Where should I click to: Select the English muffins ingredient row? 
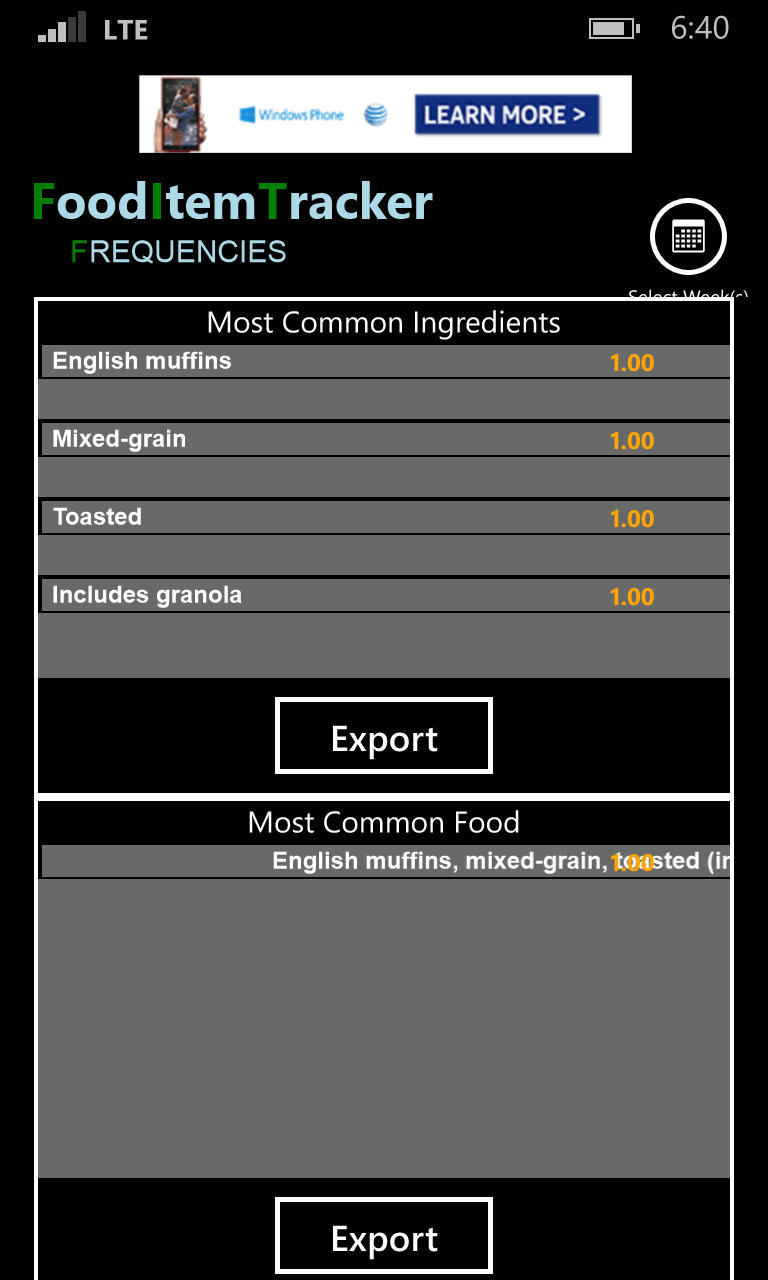pyautogui.click(x=384, y=362)
